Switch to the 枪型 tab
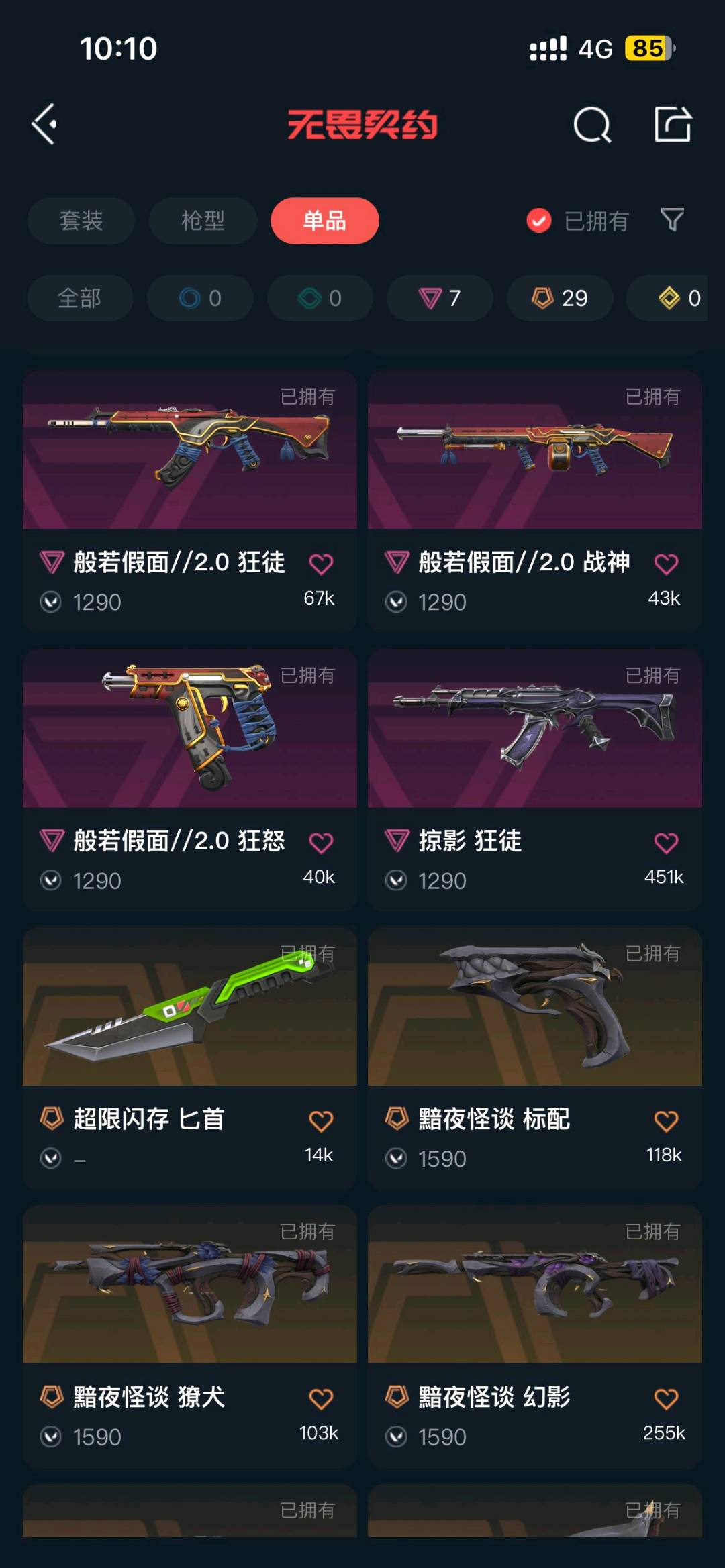Image resolution: width=725 pixels, height=1568 pixels. pyautogui.click(x=203, y=221)
